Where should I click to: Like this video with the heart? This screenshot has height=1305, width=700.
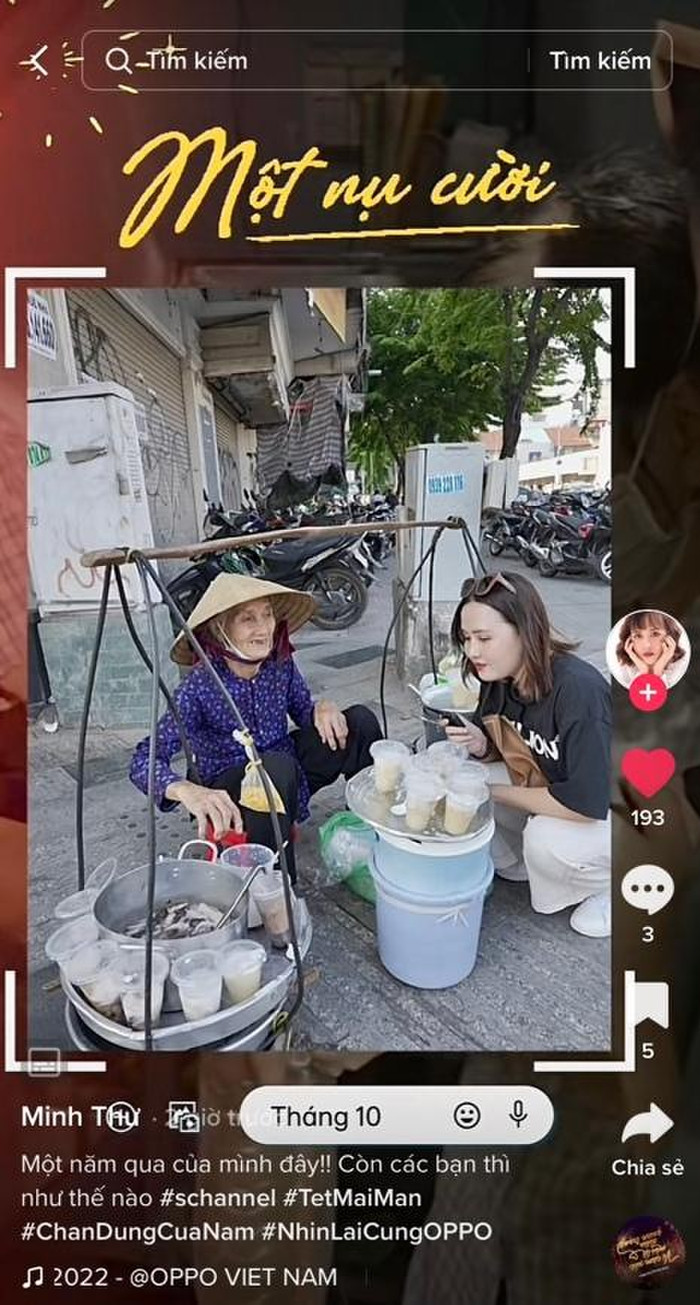pyautogui.click(x=647, y=773)
